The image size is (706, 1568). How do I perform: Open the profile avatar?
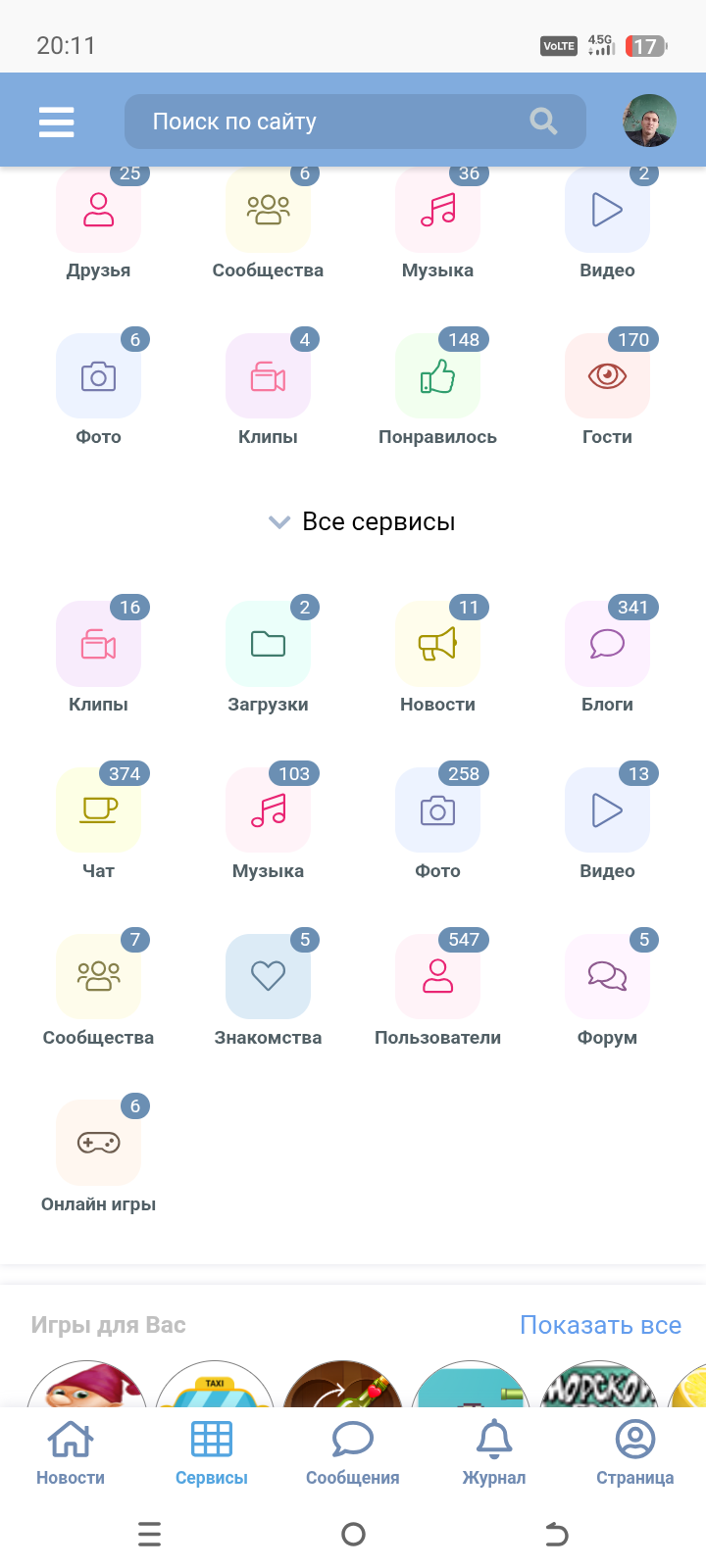point(649,122)
